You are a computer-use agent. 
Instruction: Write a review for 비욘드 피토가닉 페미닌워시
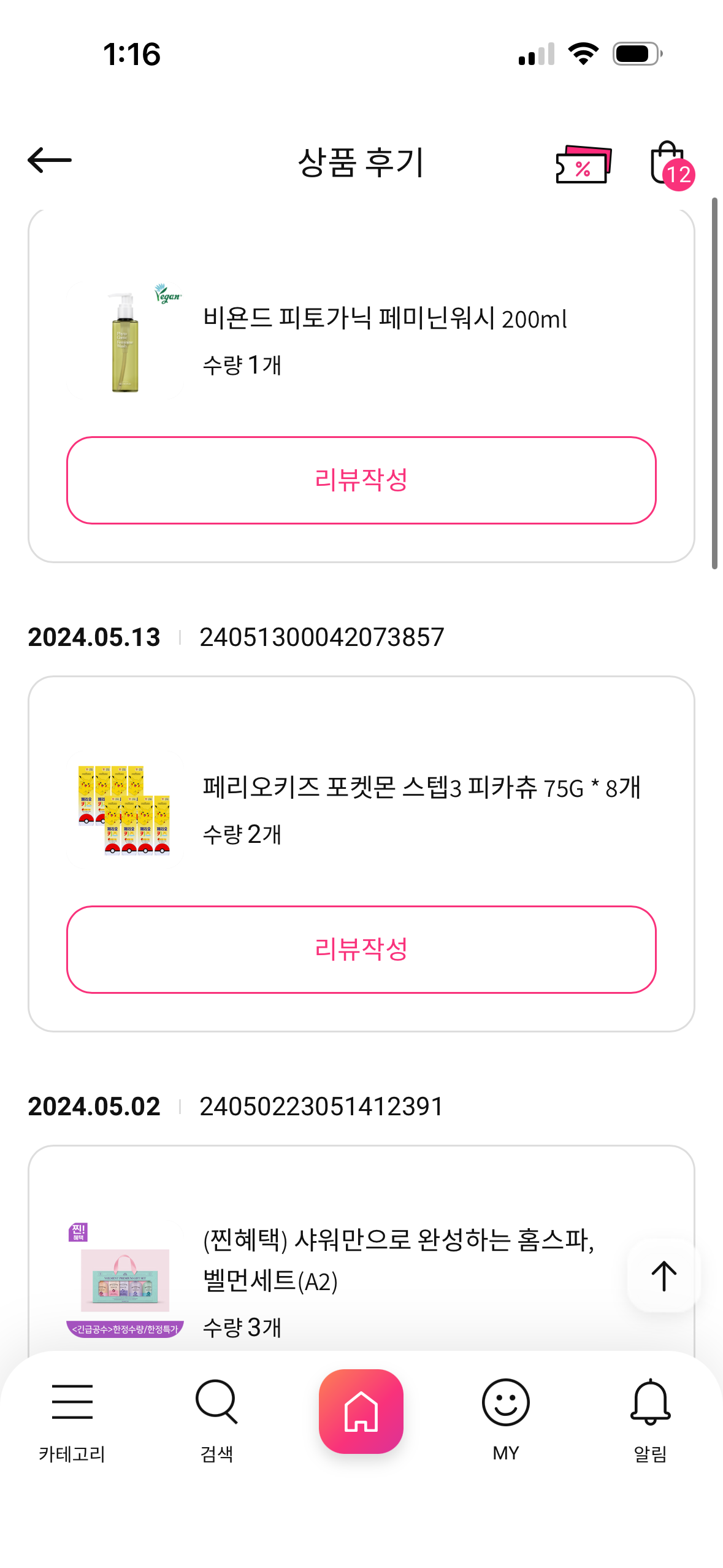[x=361, y=480]
